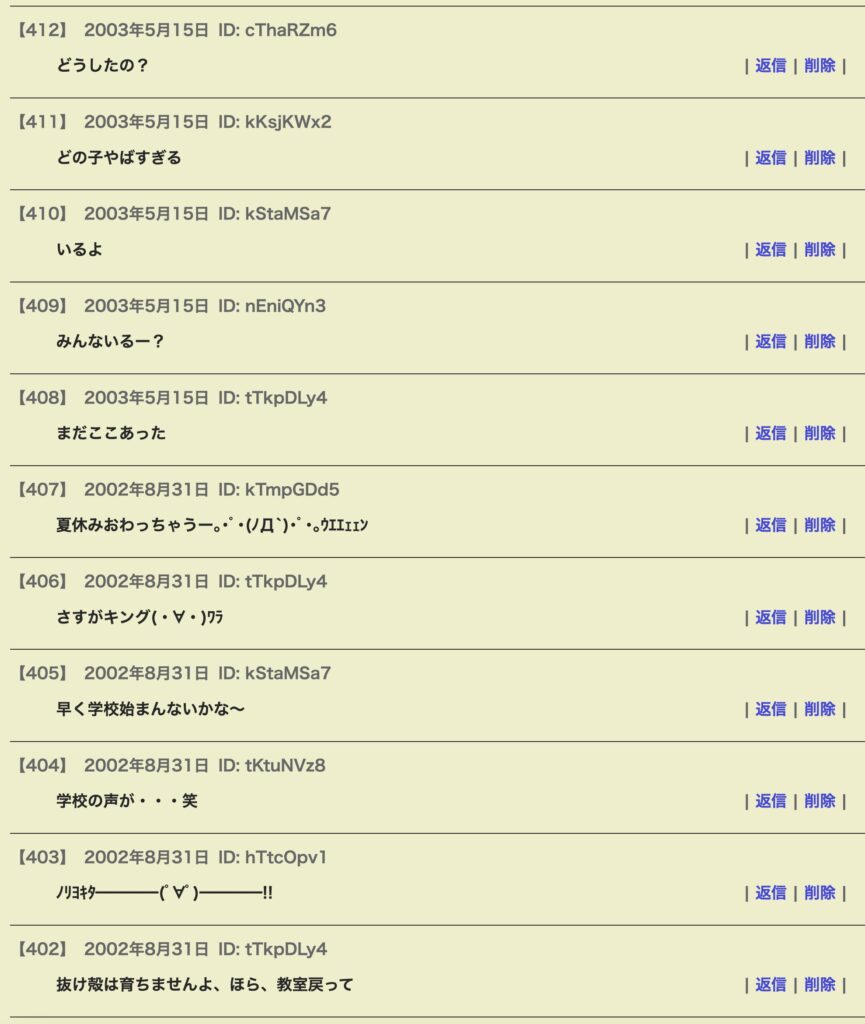Screen dimensions: 865x1024
Task: Delete post 405
Action: click(819, 709)
